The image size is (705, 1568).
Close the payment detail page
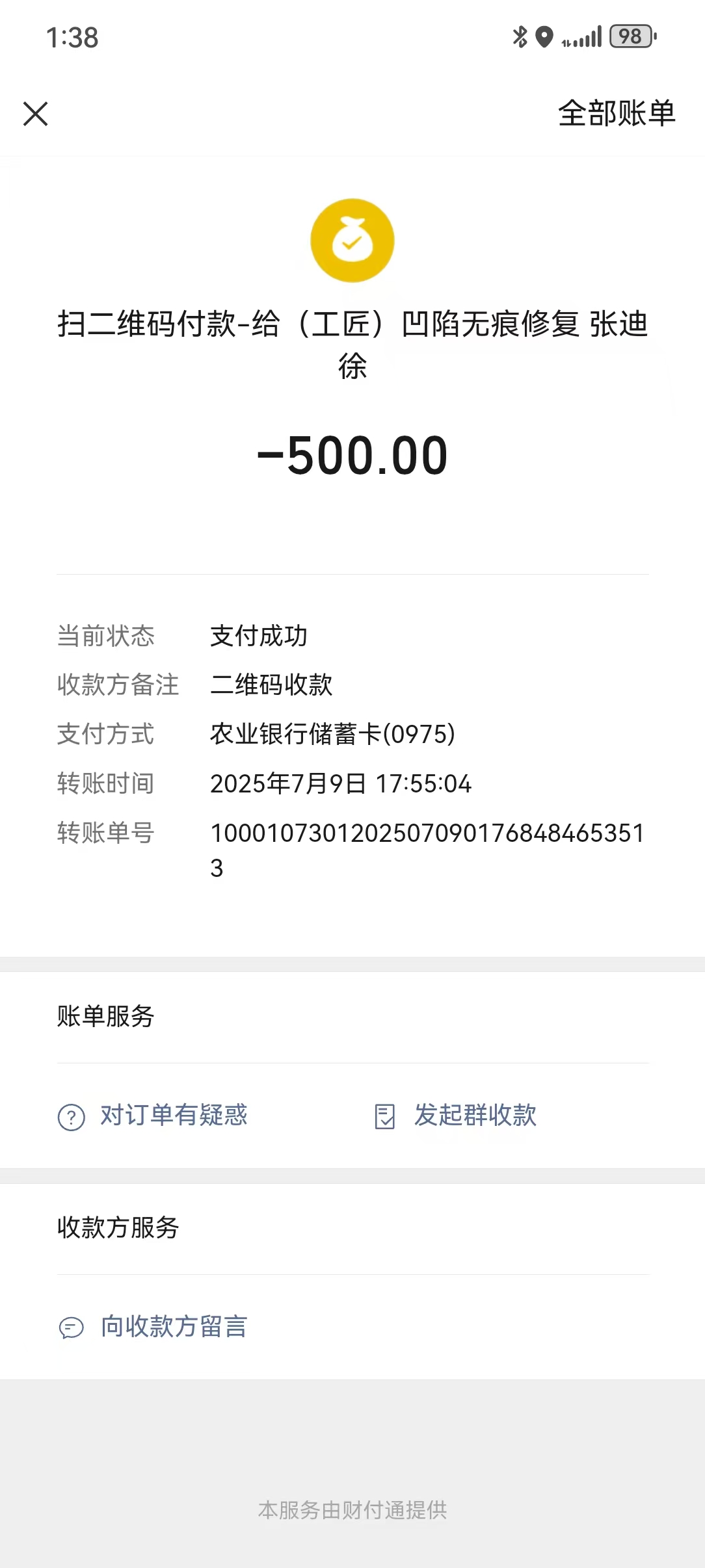point(36,114)
